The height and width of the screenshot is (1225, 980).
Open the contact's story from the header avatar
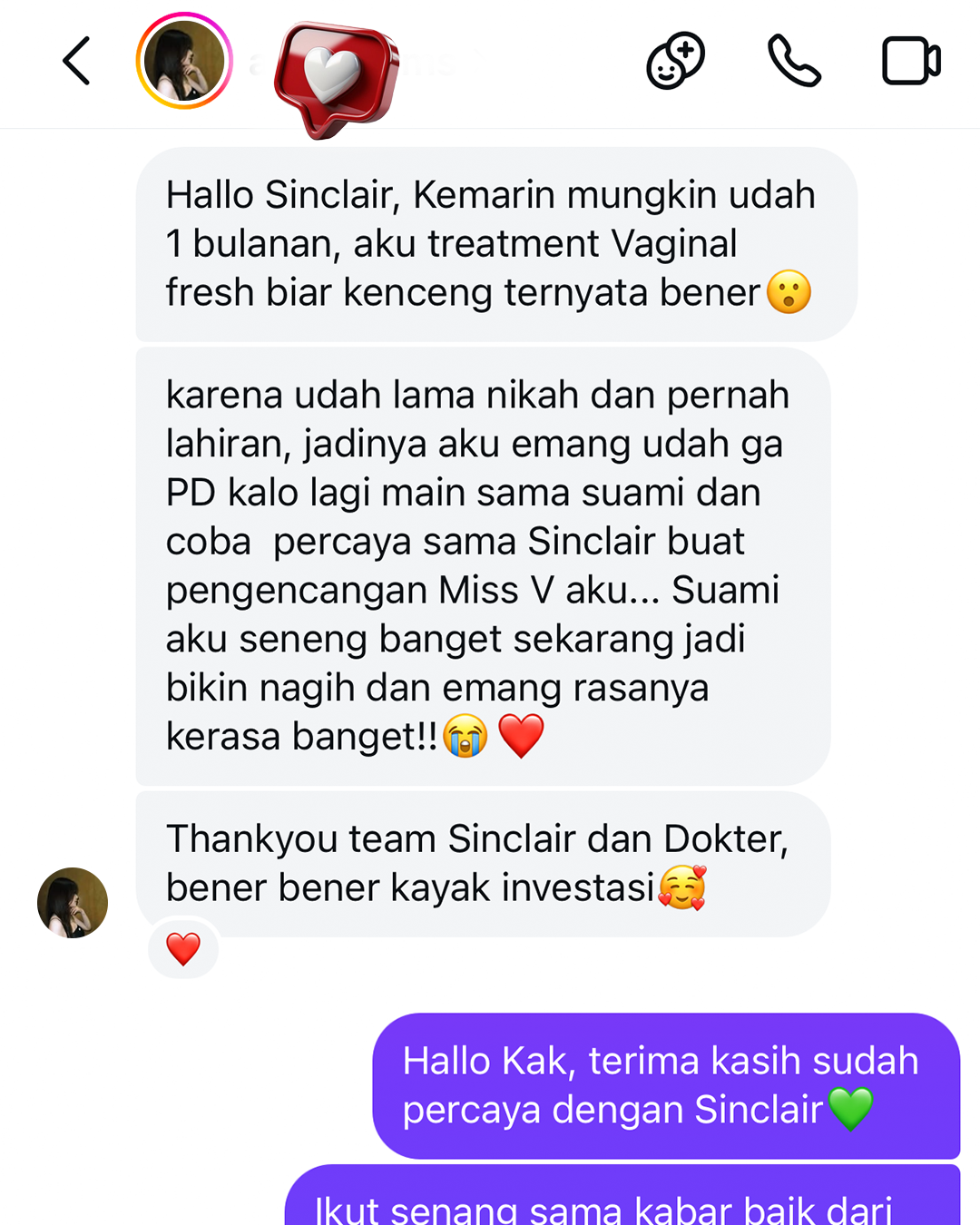click(184, 61)
